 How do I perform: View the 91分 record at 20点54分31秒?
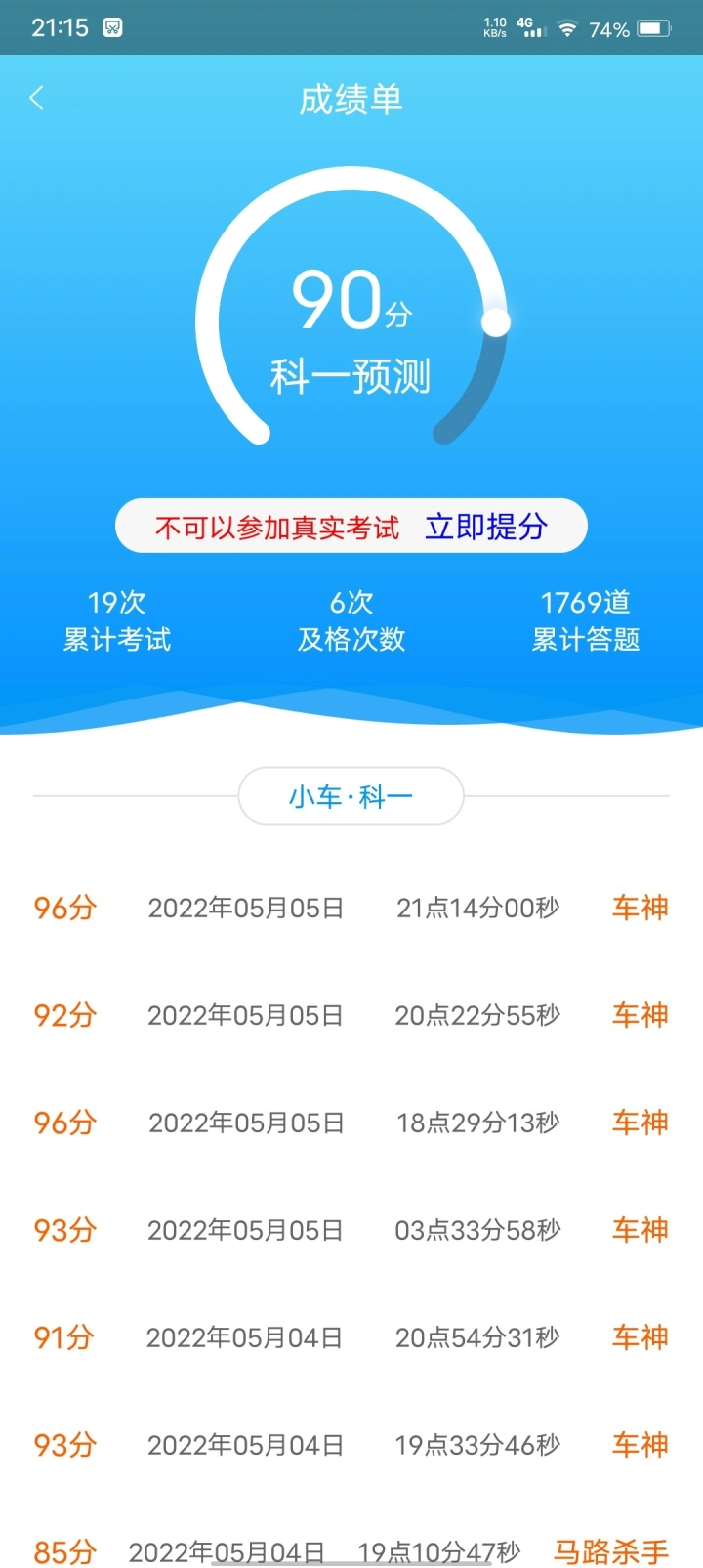[x=351, y=1337]
